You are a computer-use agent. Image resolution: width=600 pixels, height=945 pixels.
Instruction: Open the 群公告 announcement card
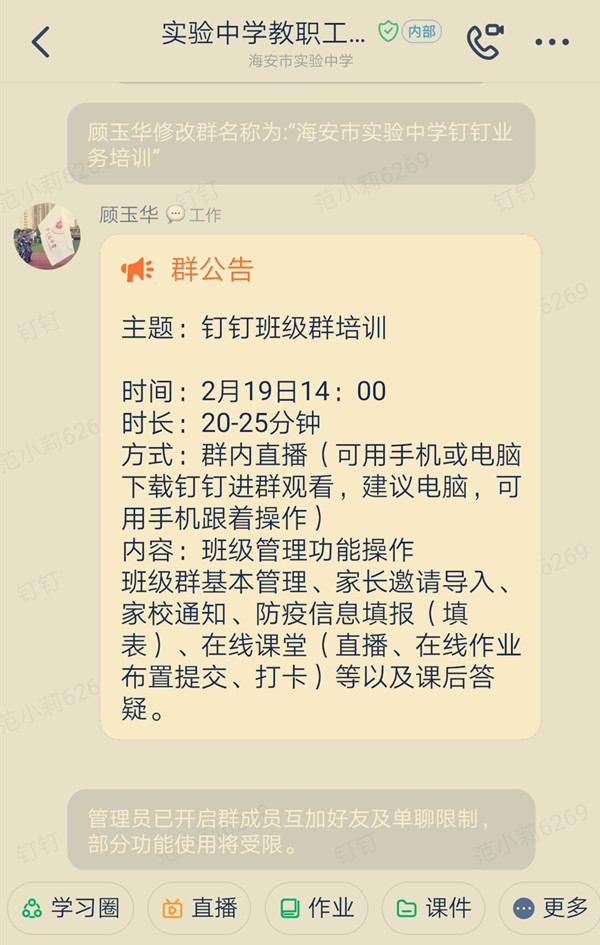(320, 486)
